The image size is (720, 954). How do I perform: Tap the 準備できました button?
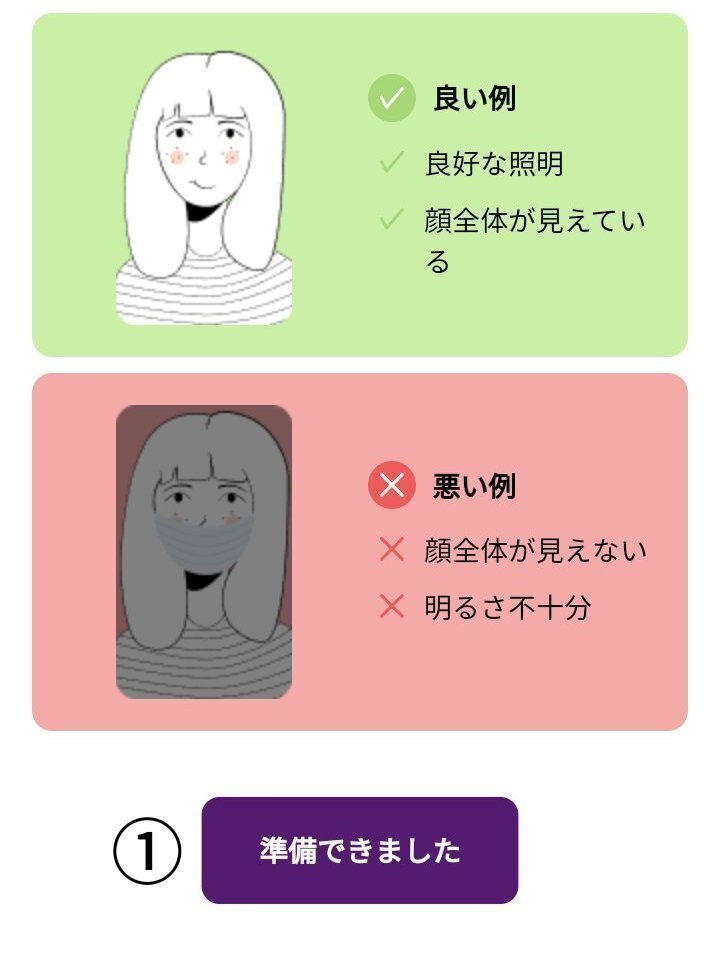(x=360, y=850)
